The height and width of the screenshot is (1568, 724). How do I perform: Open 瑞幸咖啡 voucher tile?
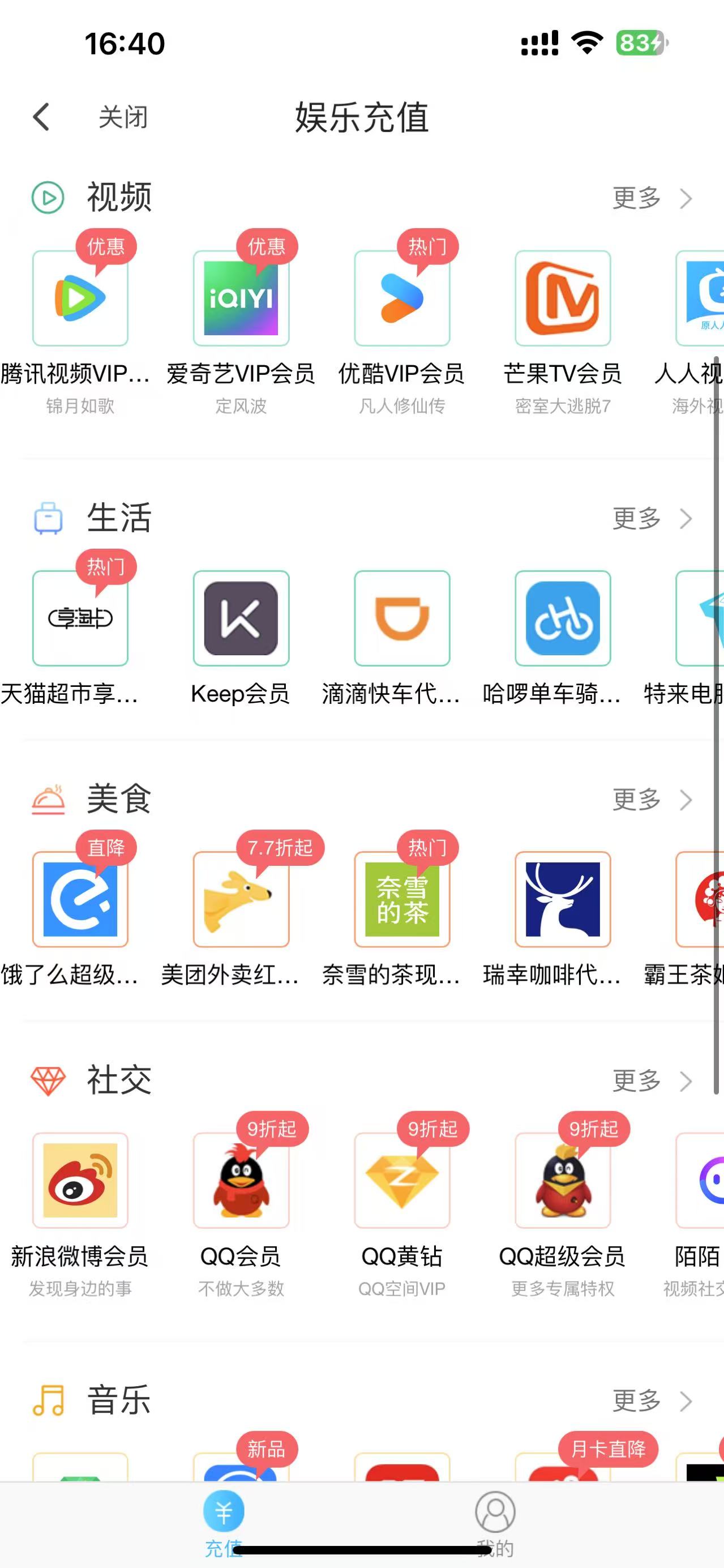[x=562, y=900]
